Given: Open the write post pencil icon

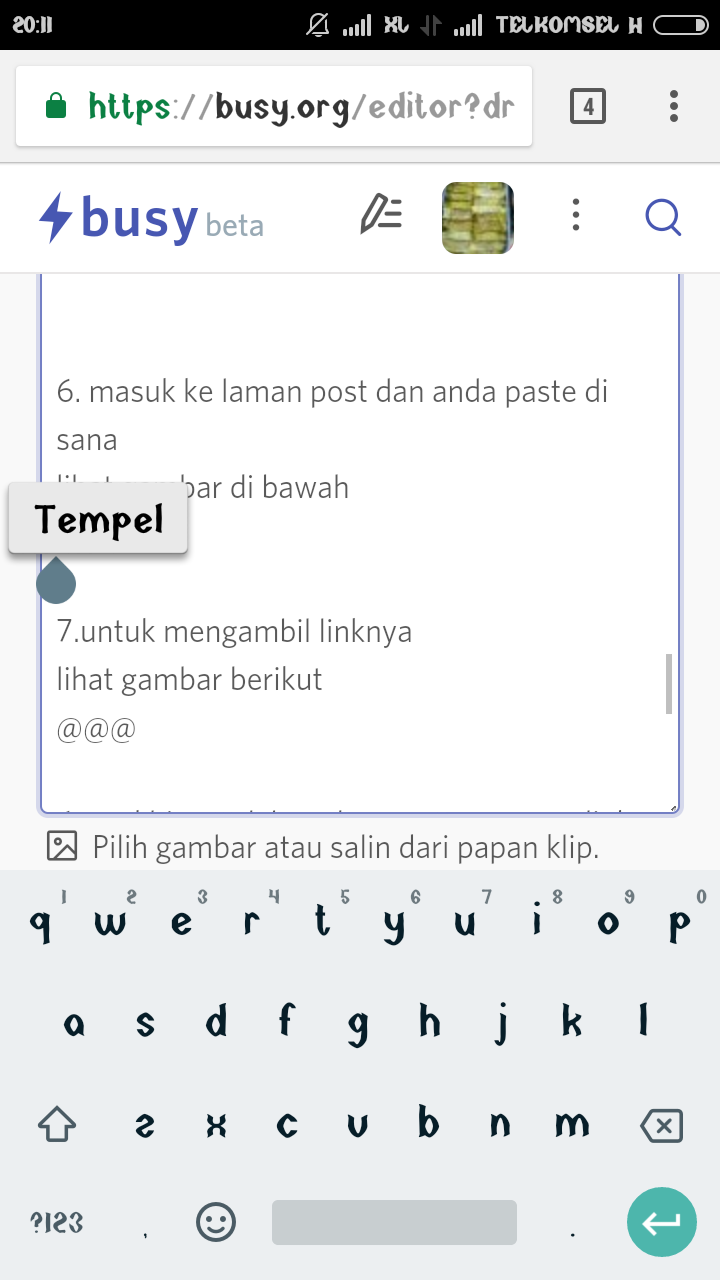Looking at the screenshot, I should pyautogui.click(x=381, y=215).
